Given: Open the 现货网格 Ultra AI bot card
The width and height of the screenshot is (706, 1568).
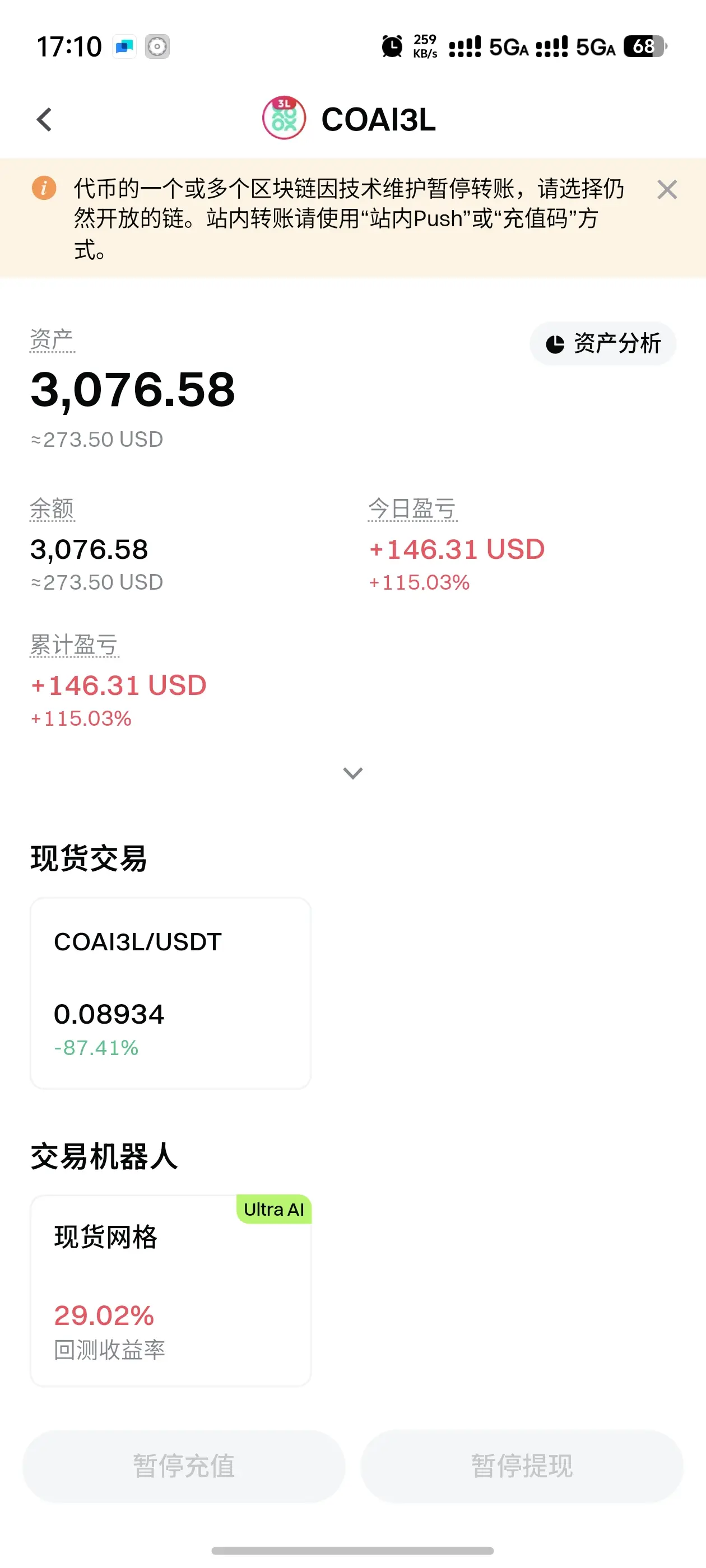Looking at the screenshot, I should (170, 1290).
